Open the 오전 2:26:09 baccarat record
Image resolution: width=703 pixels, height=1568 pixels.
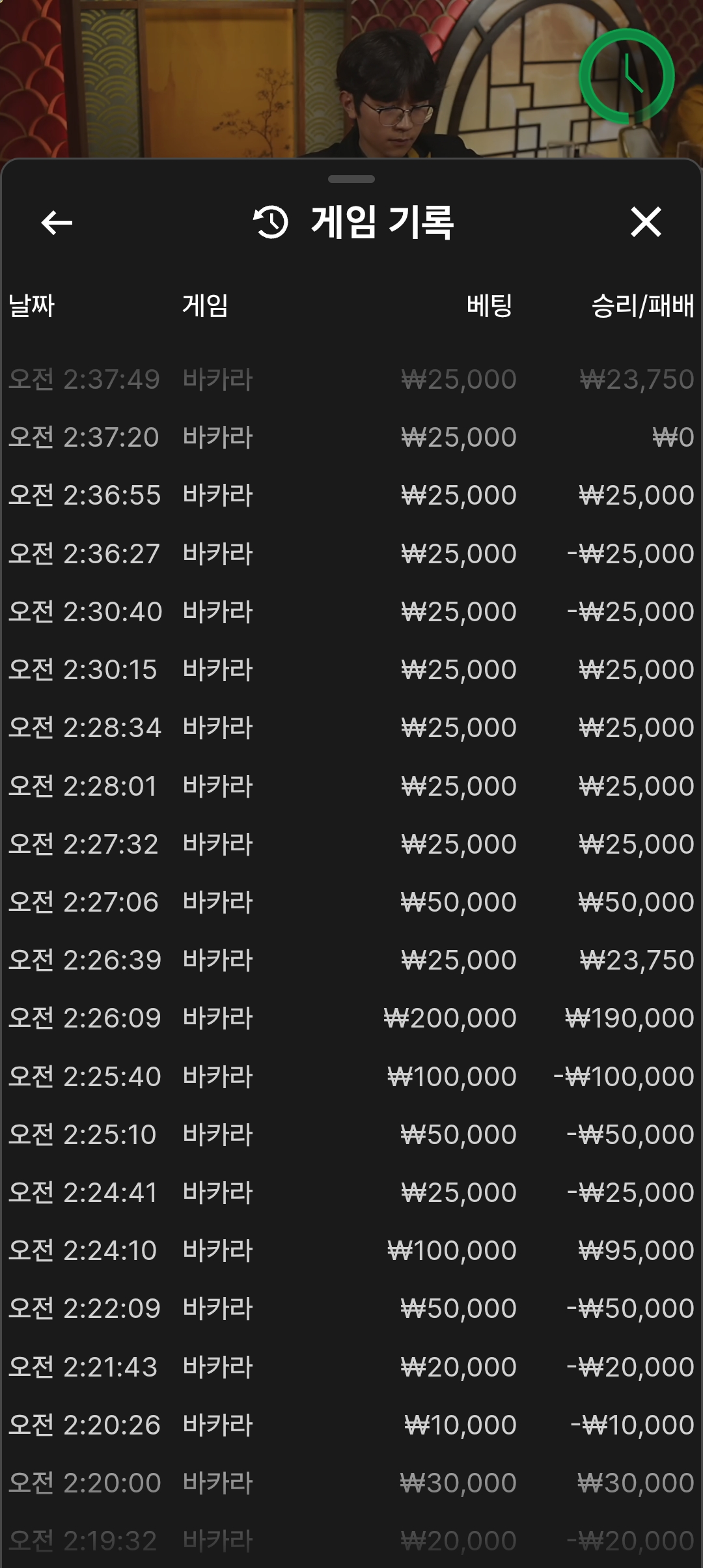point(351,1018)
